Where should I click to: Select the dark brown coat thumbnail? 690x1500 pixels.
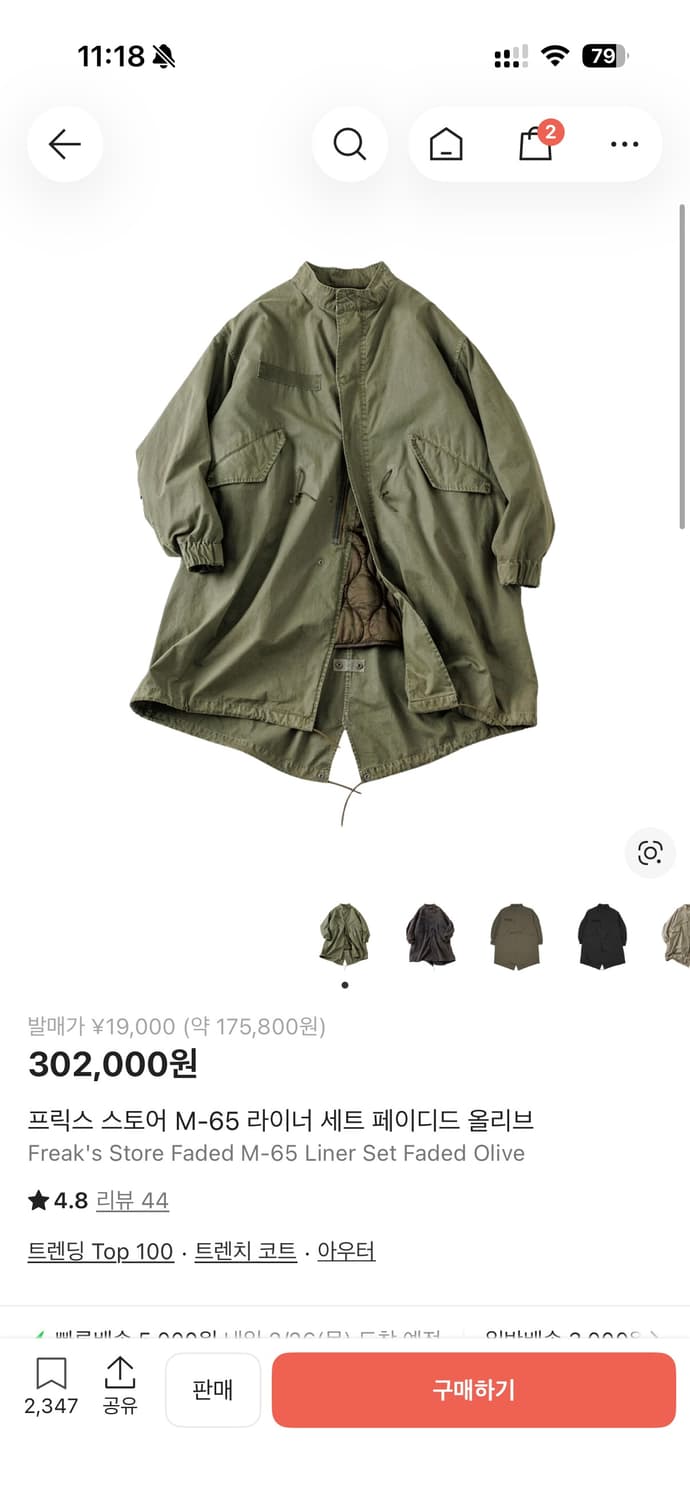click(431, 933)
